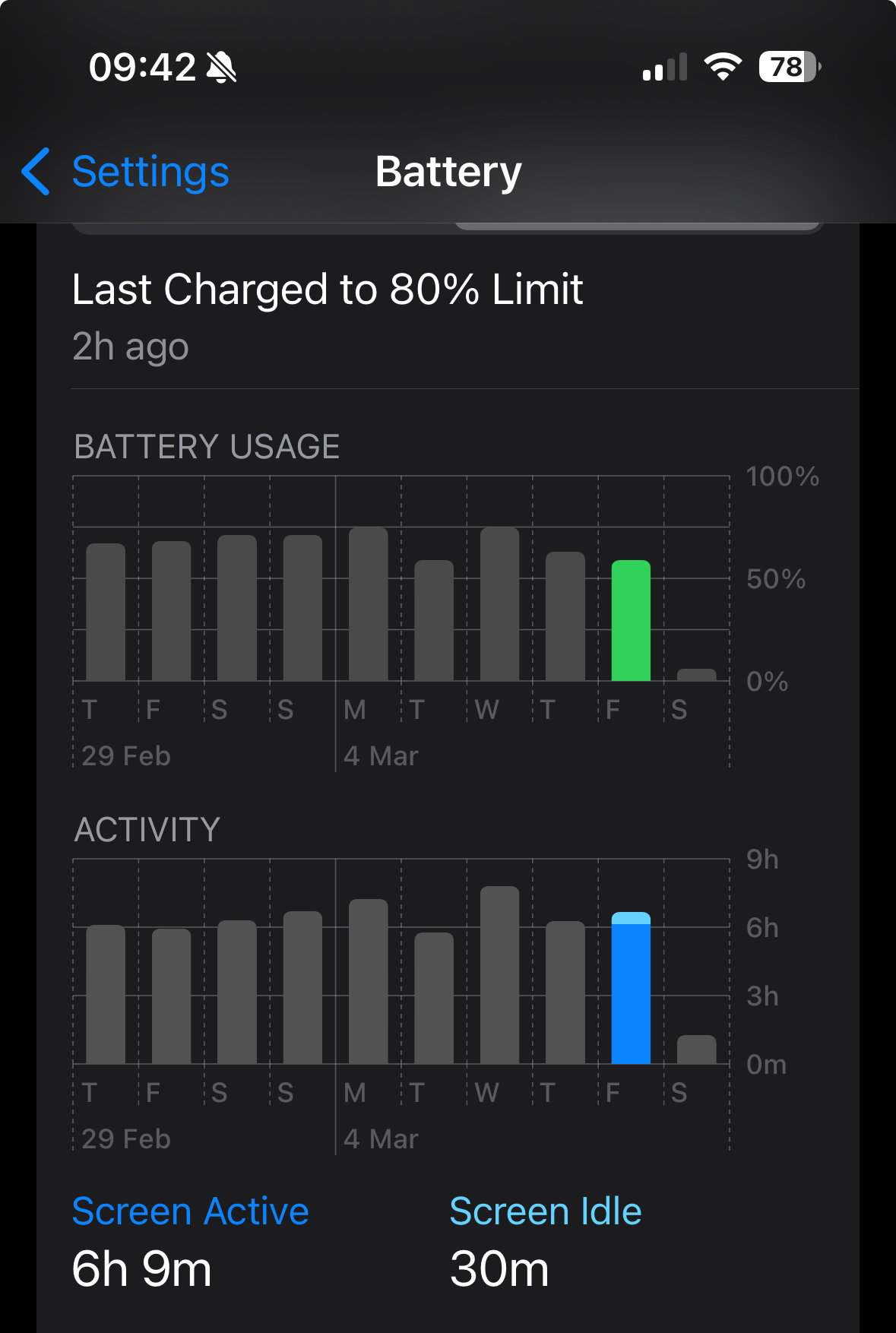The height and width of the screenshot is (1333, 896).
Task: Select Wednesday's bar in the Activity chart
Action: pos(499,976)
